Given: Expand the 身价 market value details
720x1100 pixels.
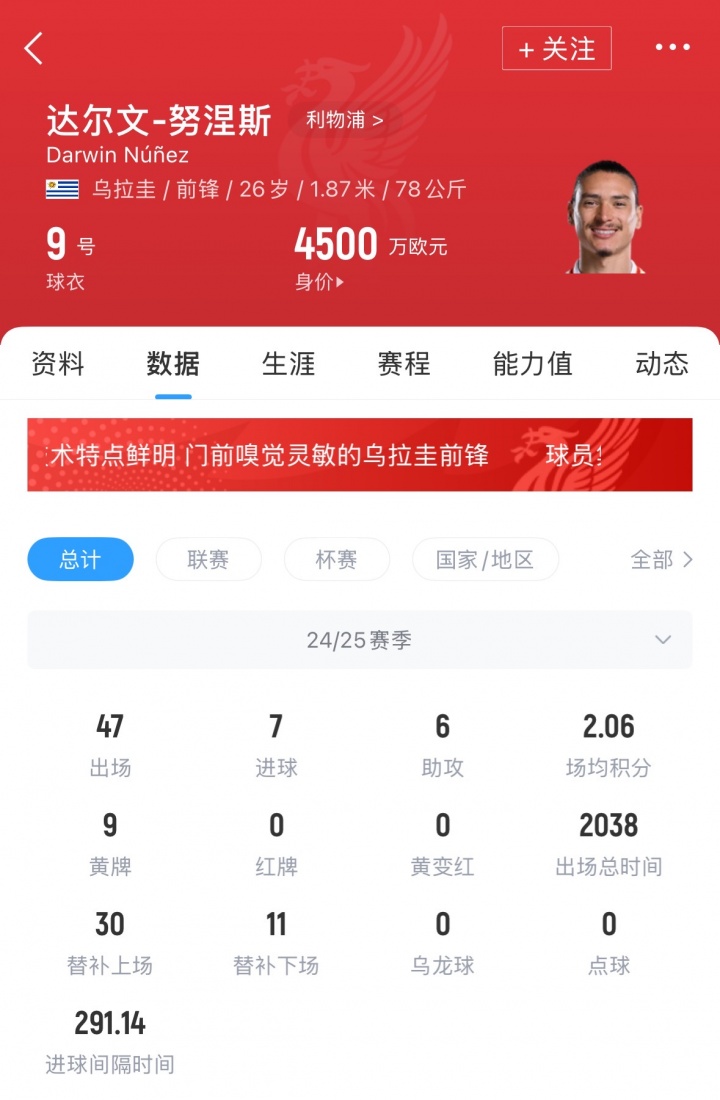Looking at the screenshot, I should point(319,282).
